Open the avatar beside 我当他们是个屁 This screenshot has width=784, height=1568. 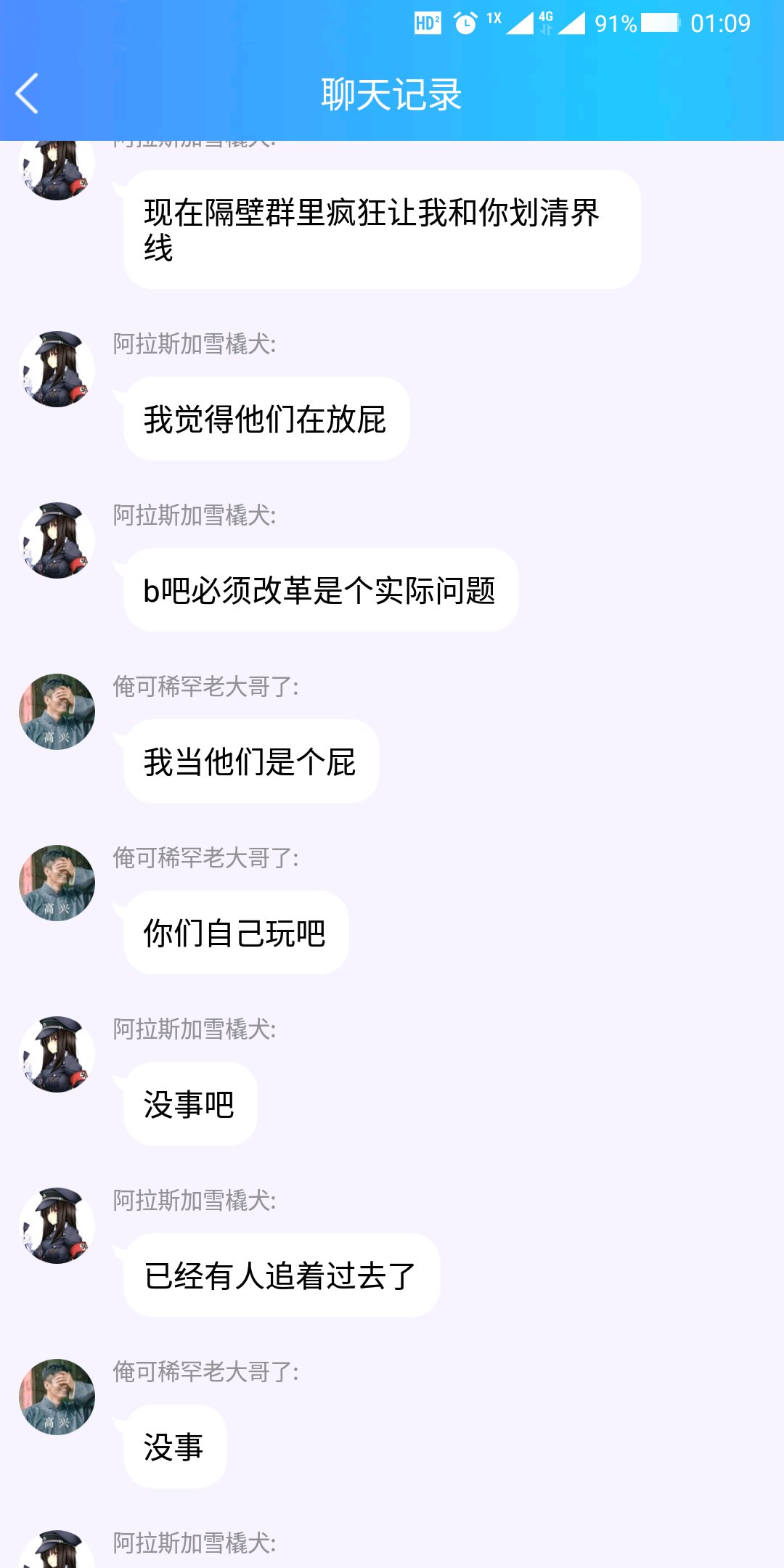click(x=57, y=711)
